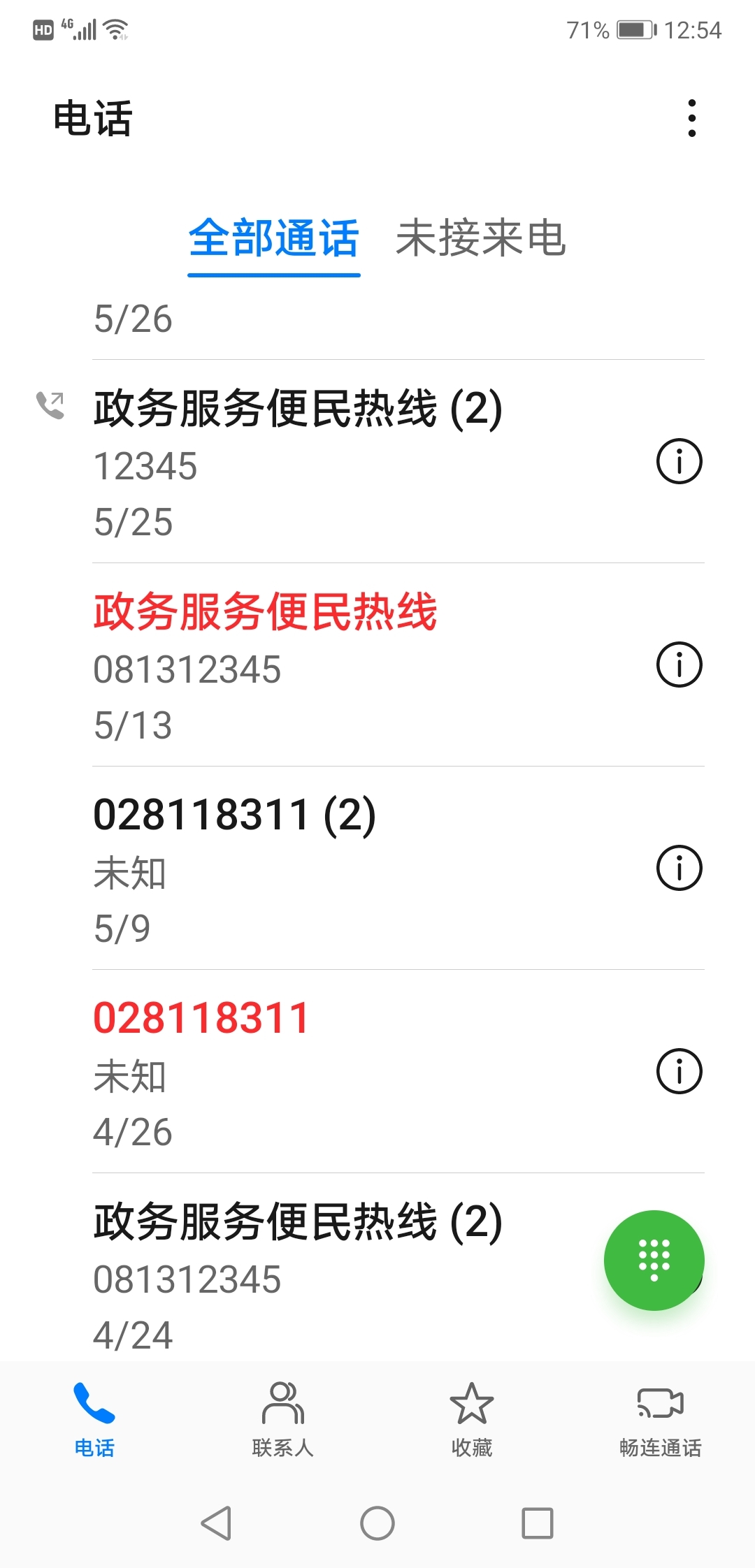Open the three-dot overflow menu
The image size is (755, 1568).
click(691, 118)
